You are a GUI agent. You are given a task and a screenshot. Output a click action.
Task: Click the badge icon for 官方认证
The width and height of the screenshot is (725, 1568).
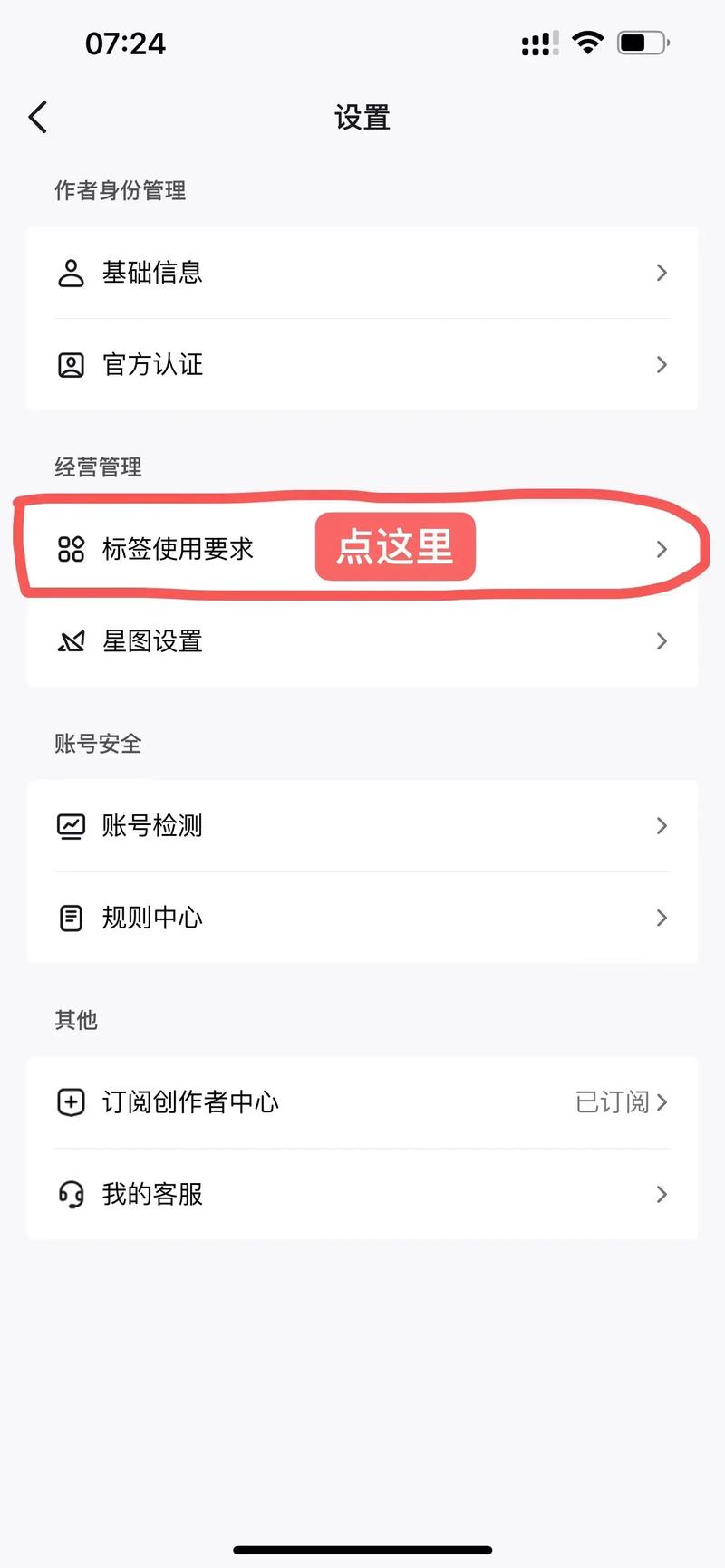(x=71, y=364)
